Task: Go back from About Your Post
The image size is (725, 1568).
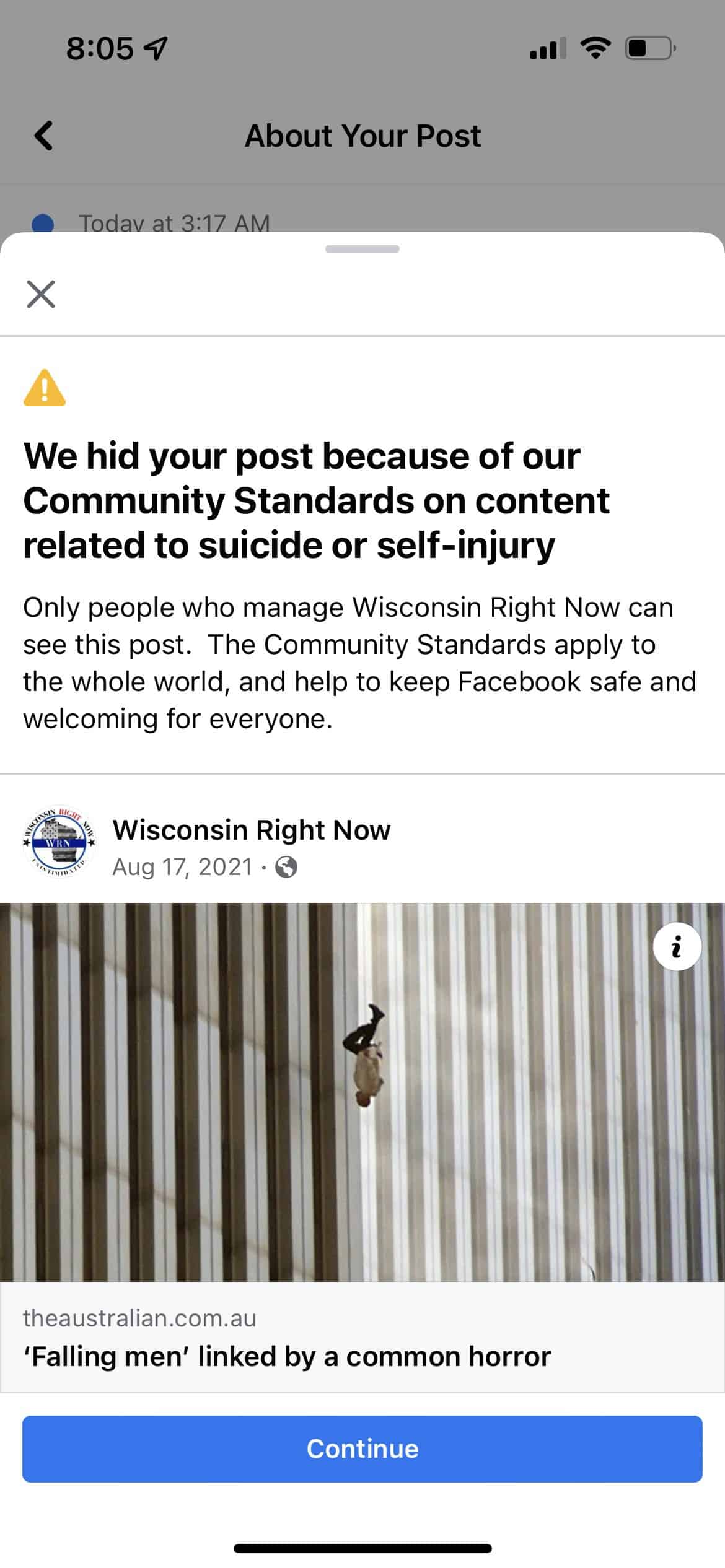Action: (x=43, y=136)
